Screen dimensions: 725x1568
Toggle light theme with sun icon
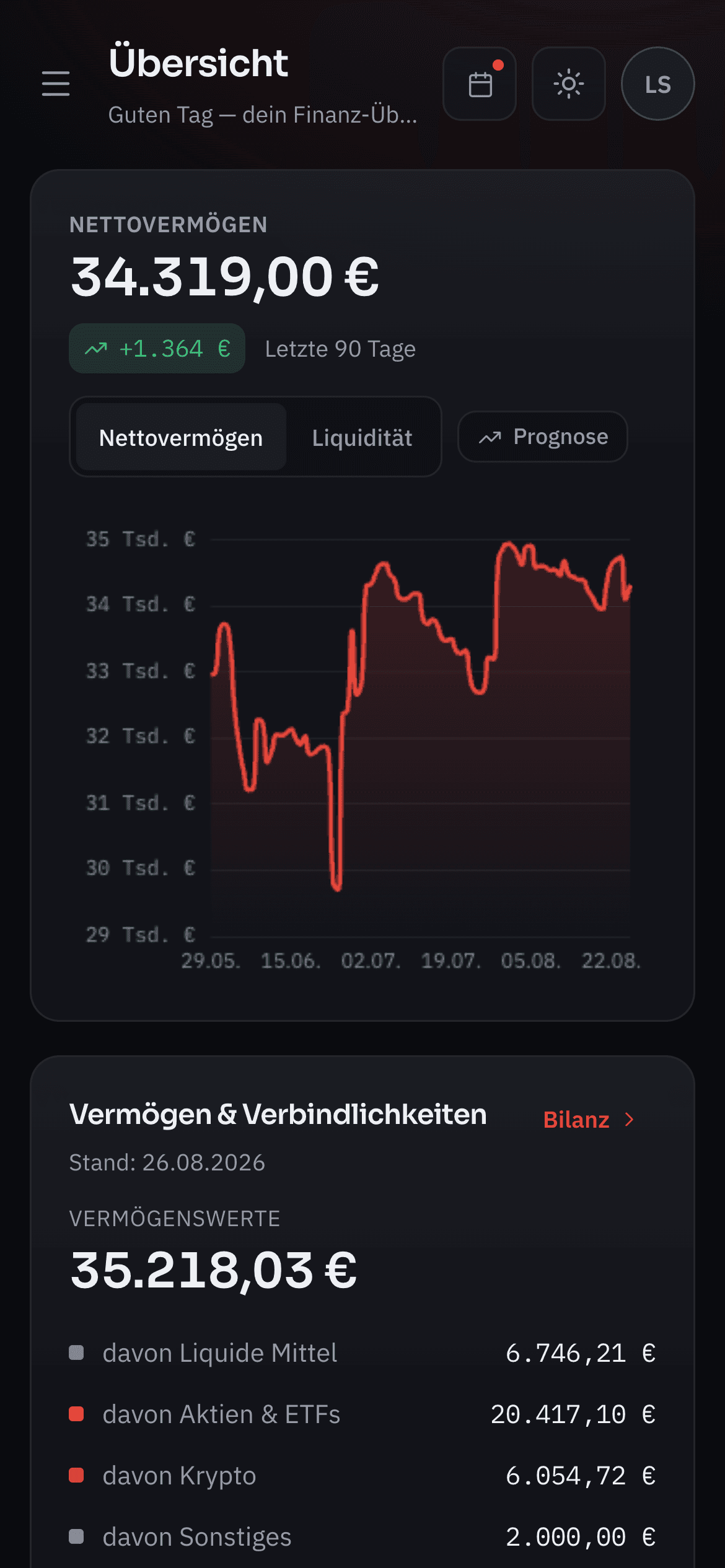(569, 84)
